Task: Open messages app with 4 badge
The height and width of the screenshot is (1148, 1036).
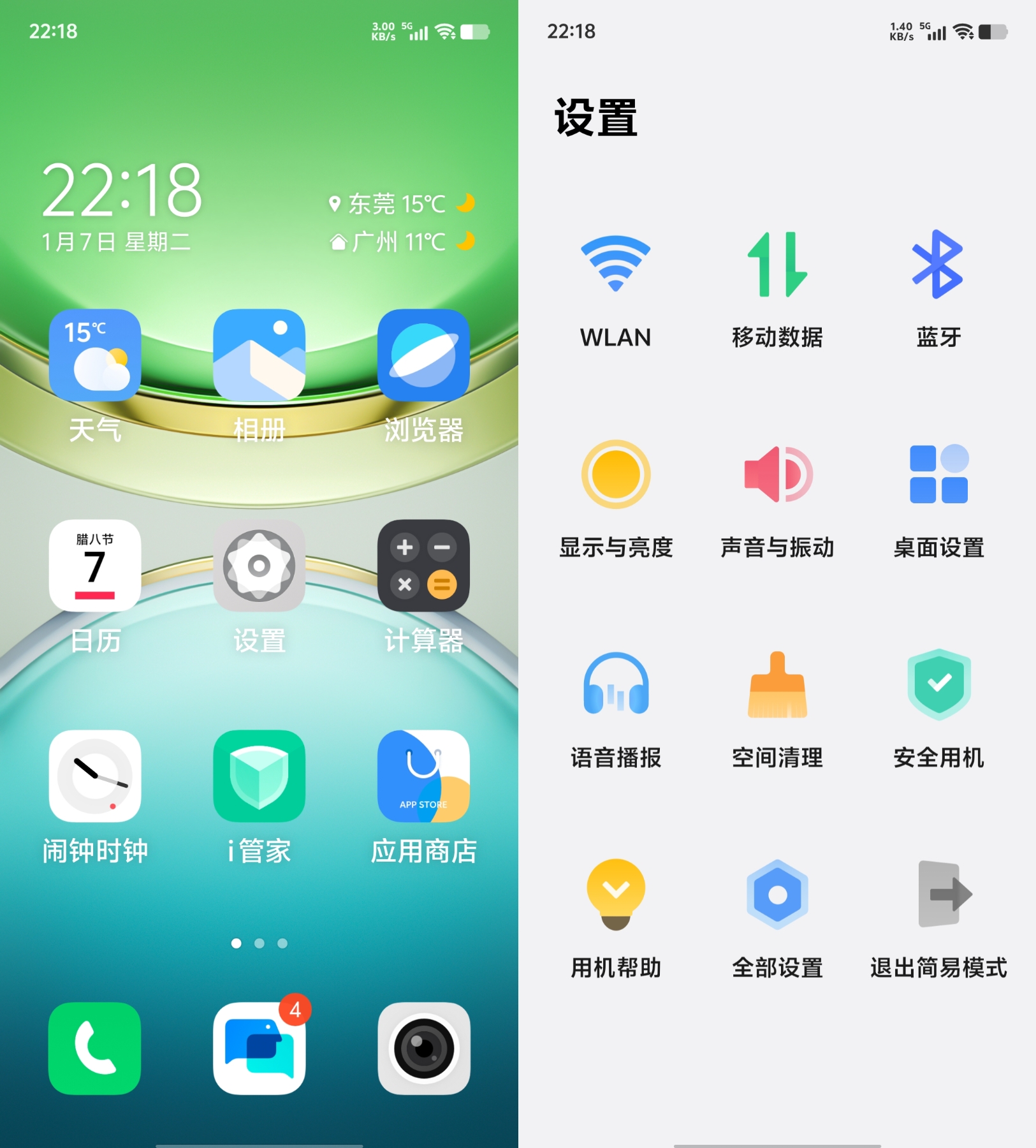Action: point(259,1049)
